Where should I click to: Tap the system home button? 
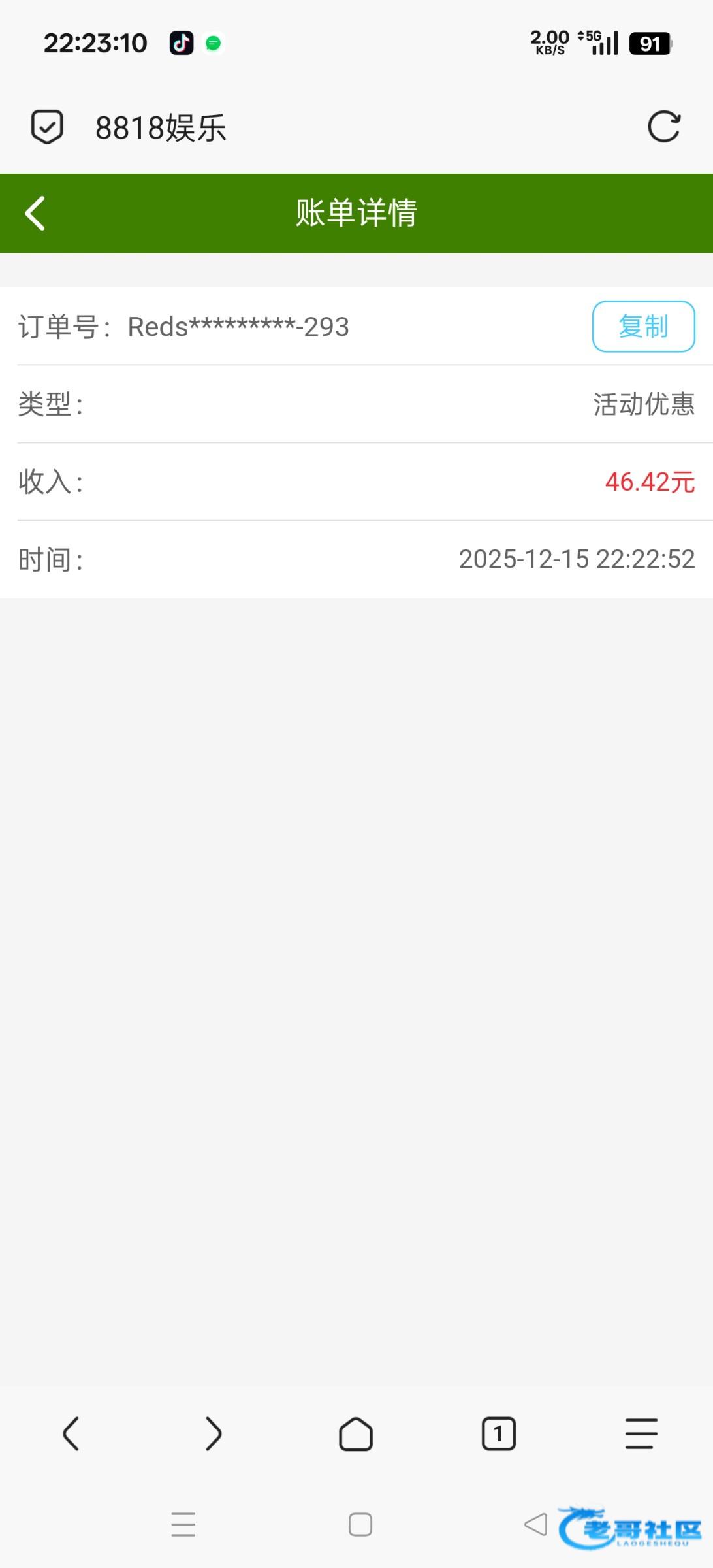[x=360, y=1525]
